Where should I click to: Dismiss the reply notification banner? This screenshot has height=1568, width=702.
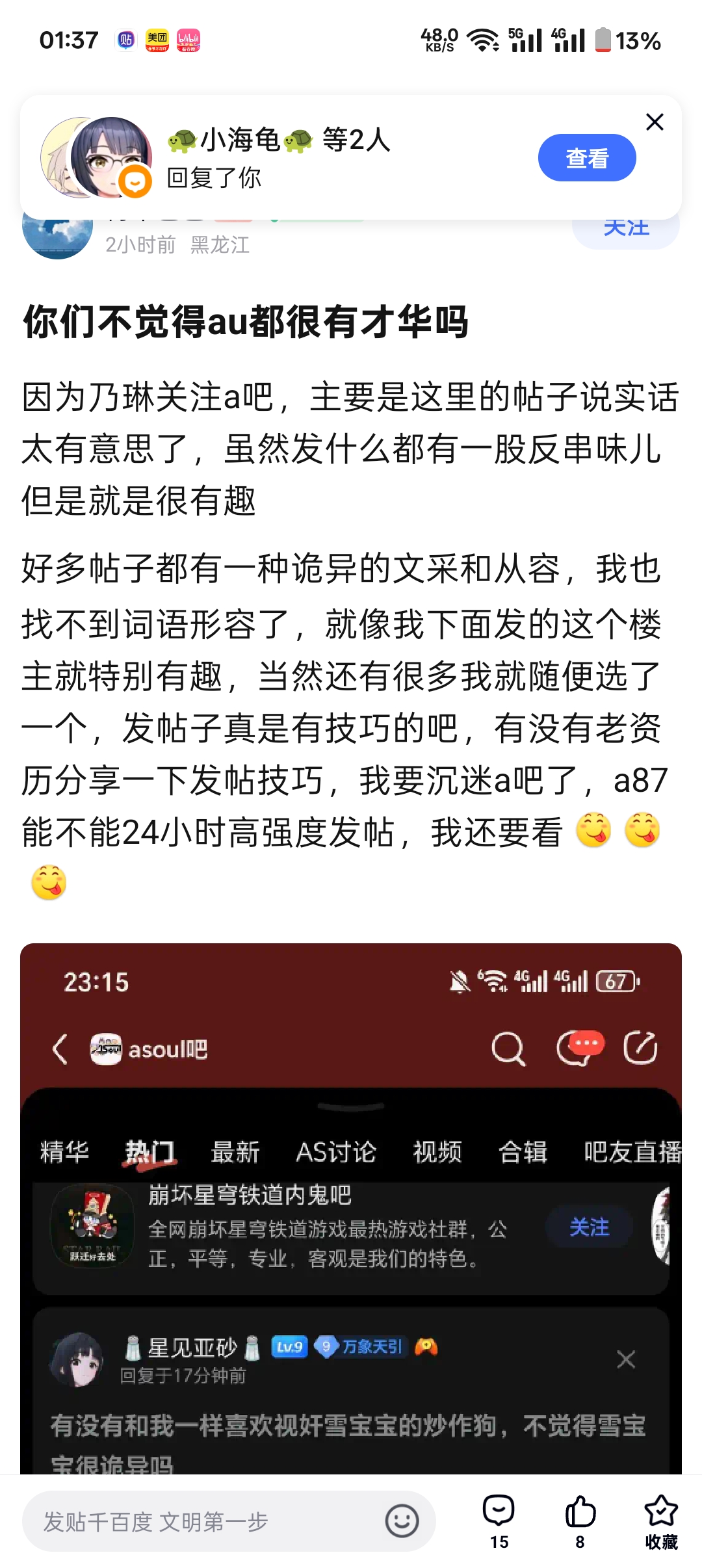(655, 122)
